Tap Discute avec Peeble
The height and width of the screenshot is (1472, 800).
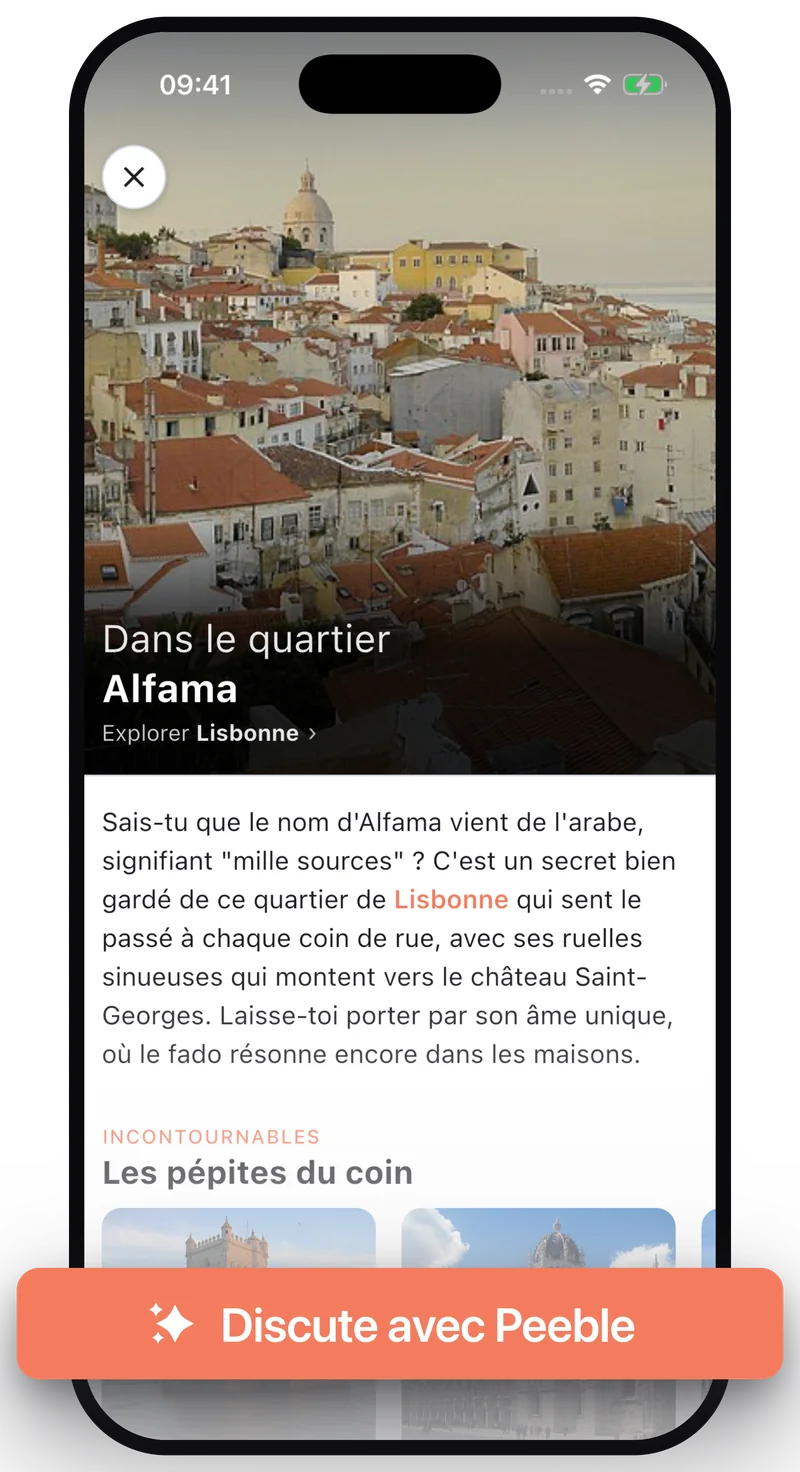point(400,1326)
